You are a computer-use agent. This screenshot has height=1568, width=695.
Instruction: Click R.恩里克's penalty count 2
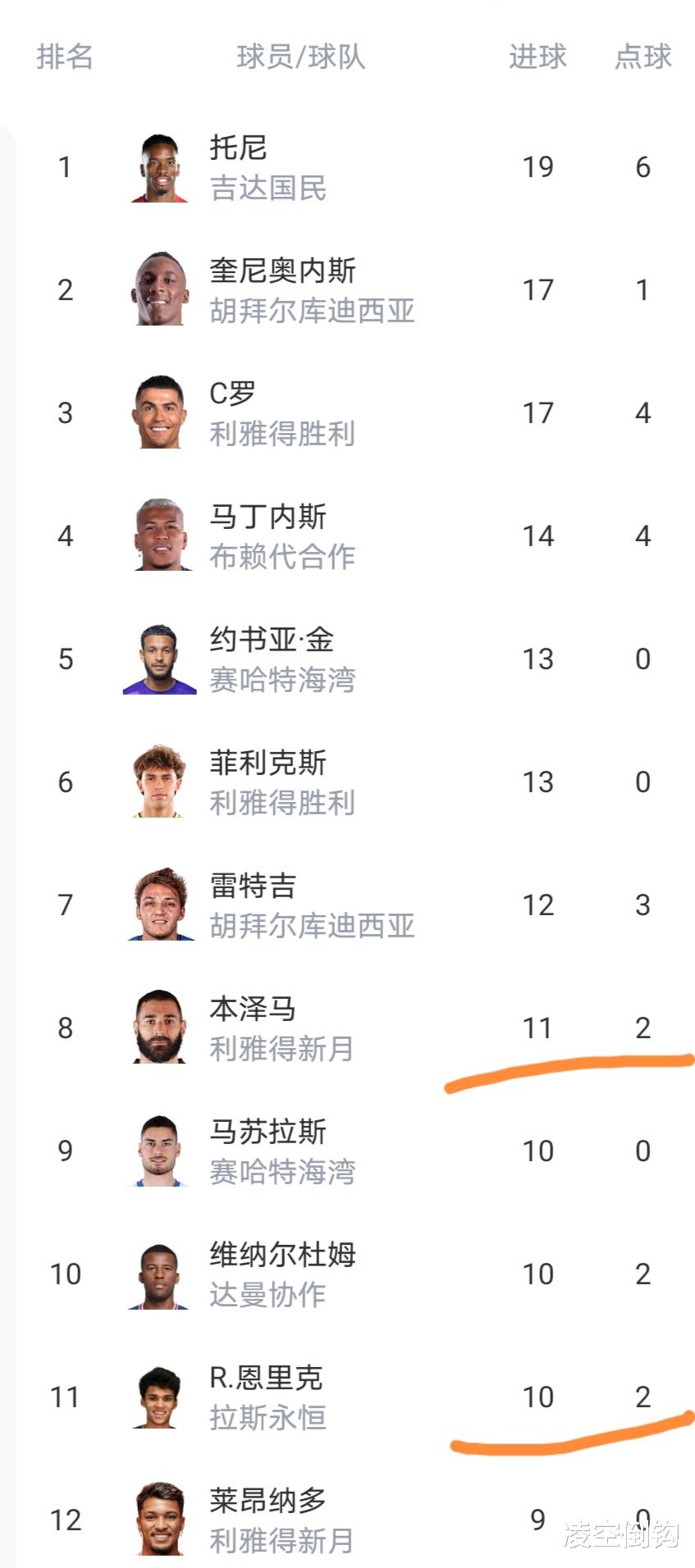pyautogui.click(x=643, y=1397)
